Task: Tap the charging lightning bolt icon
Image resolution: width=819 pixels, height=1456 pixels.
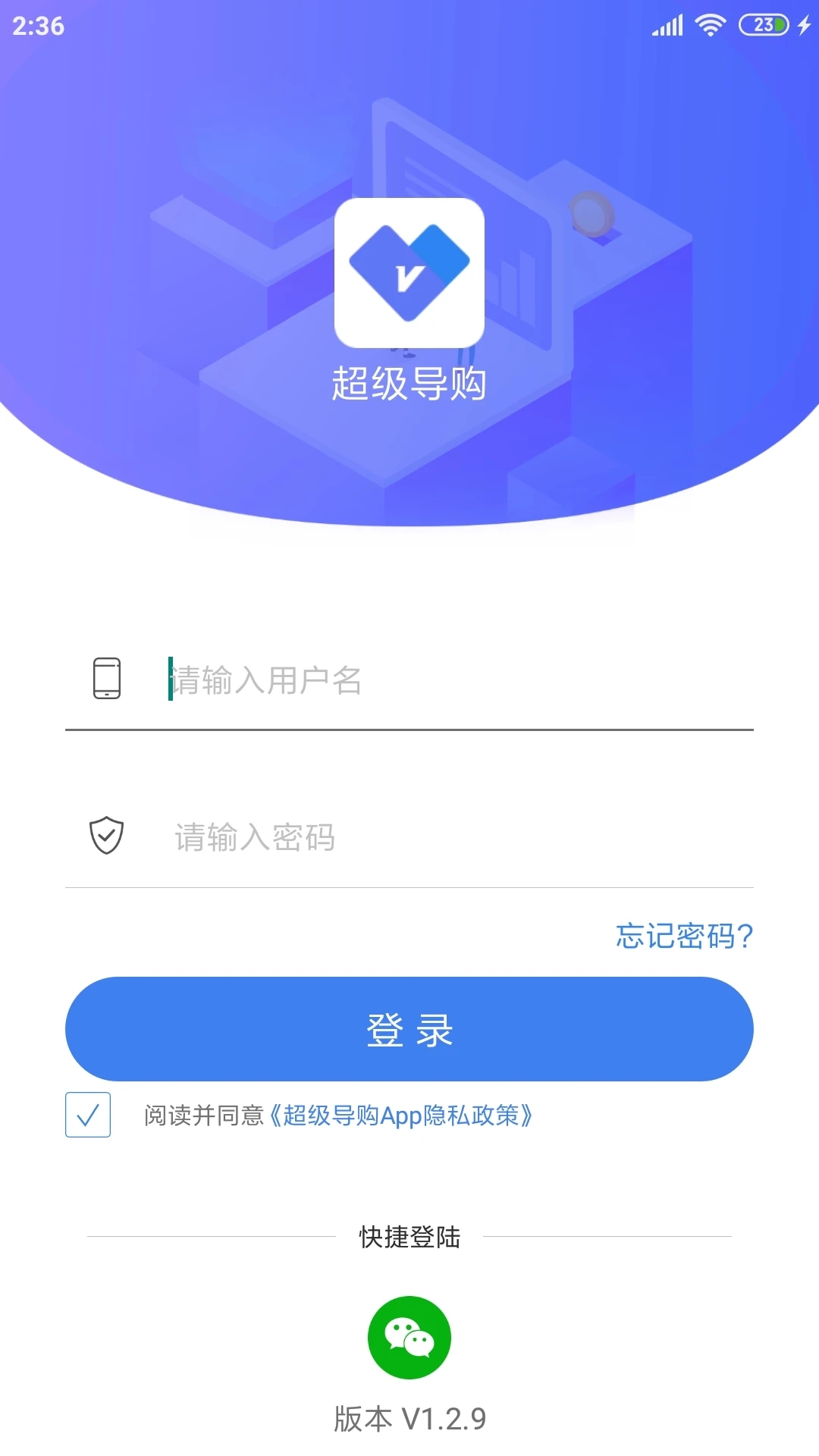Action: coord(803,25)
